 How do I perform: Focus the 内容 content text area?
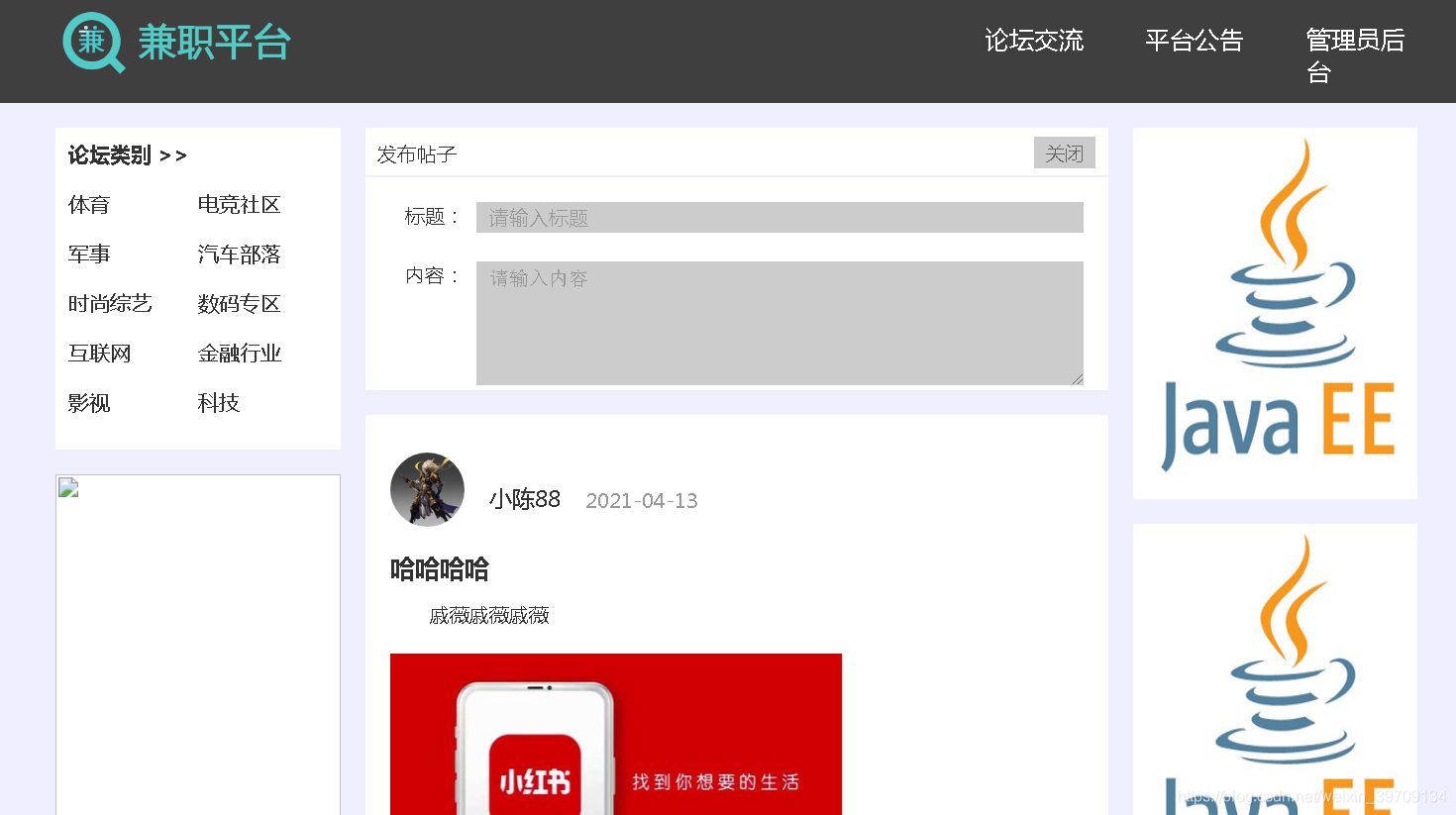coord(779,323)
